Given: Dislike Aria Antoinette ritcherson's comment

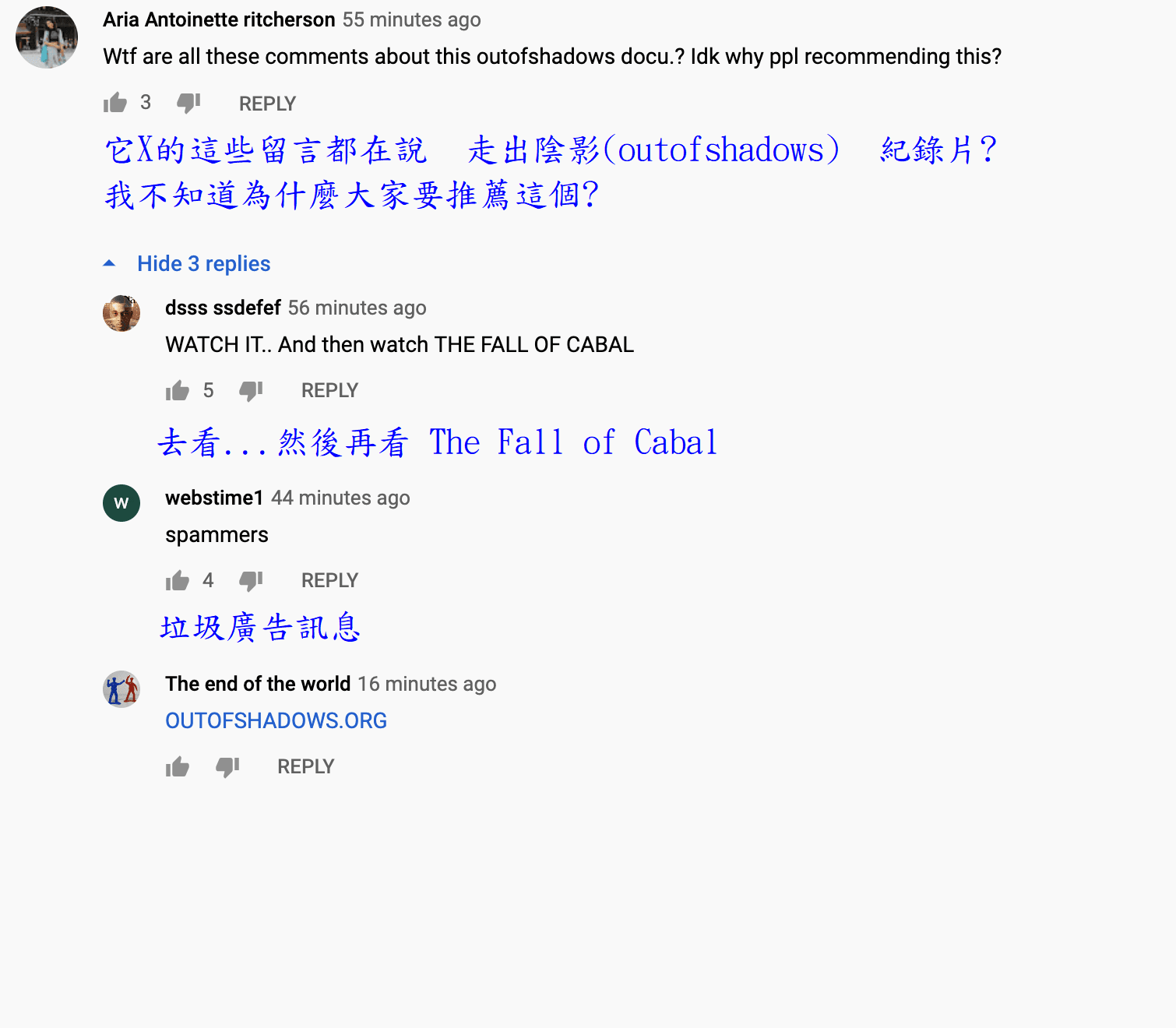Looking at the screenshot, I should pyautogui.click(x=188, y=103).
